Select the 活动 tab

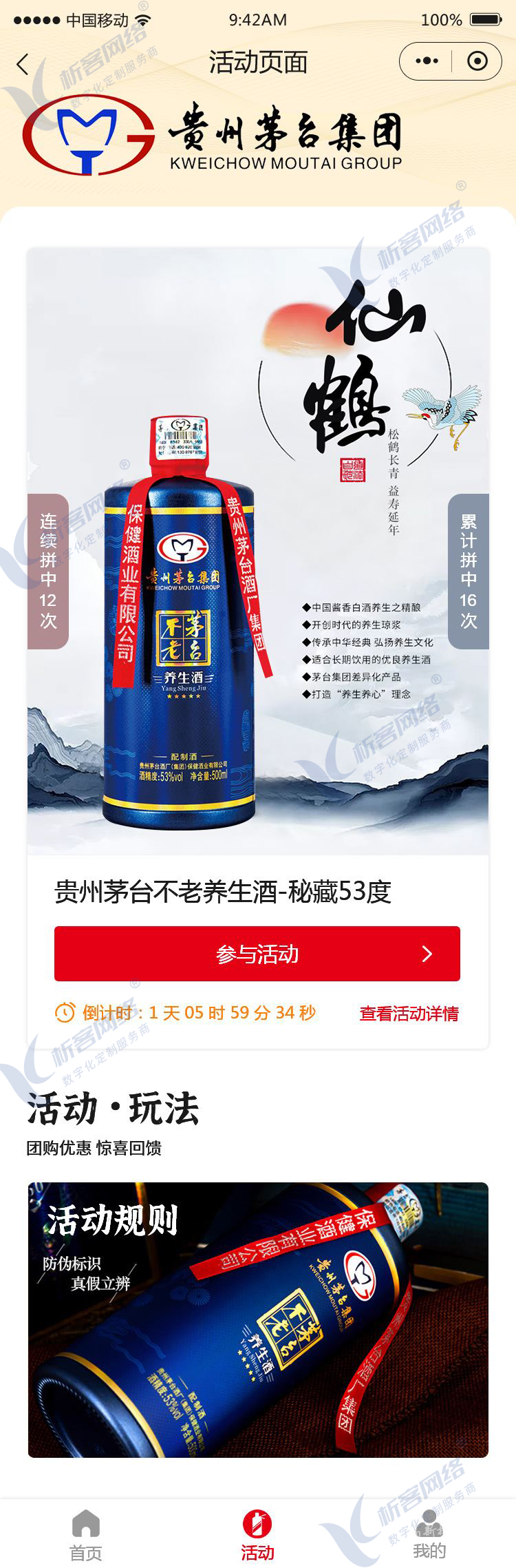(257, 1536)
